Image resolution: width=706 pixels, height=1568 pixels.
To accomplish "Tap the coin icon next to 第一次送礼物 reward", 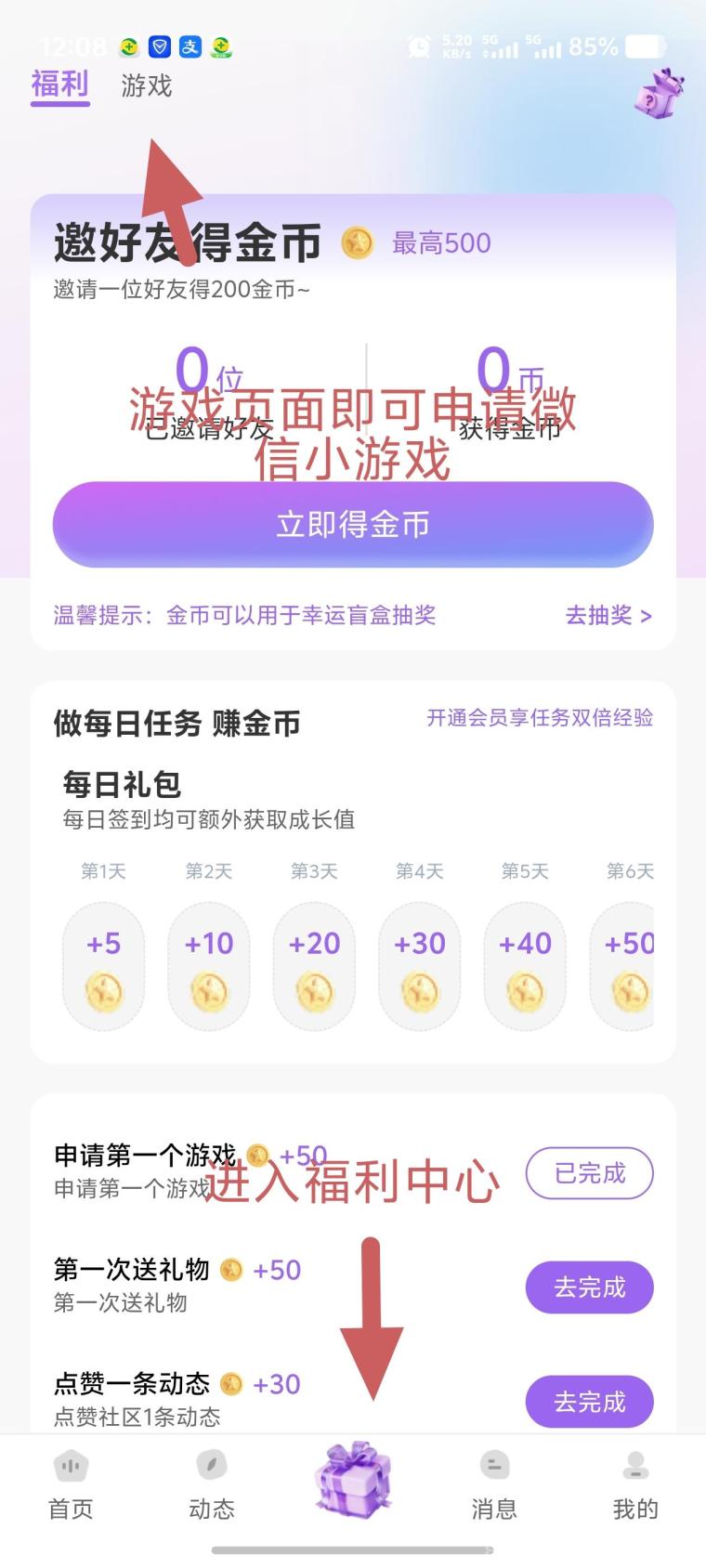I will 229,1269.
